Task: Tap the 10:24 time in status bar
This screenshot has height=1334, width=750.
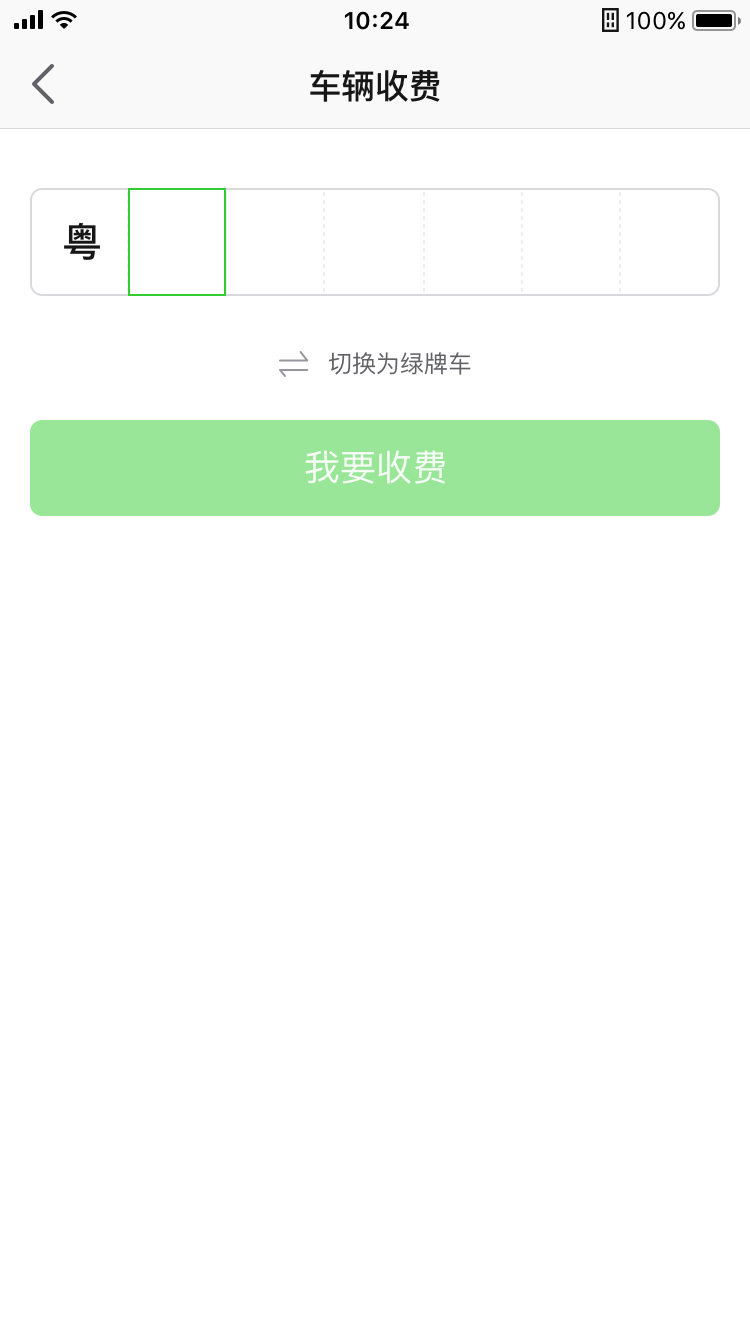Action: coord(375,20)
